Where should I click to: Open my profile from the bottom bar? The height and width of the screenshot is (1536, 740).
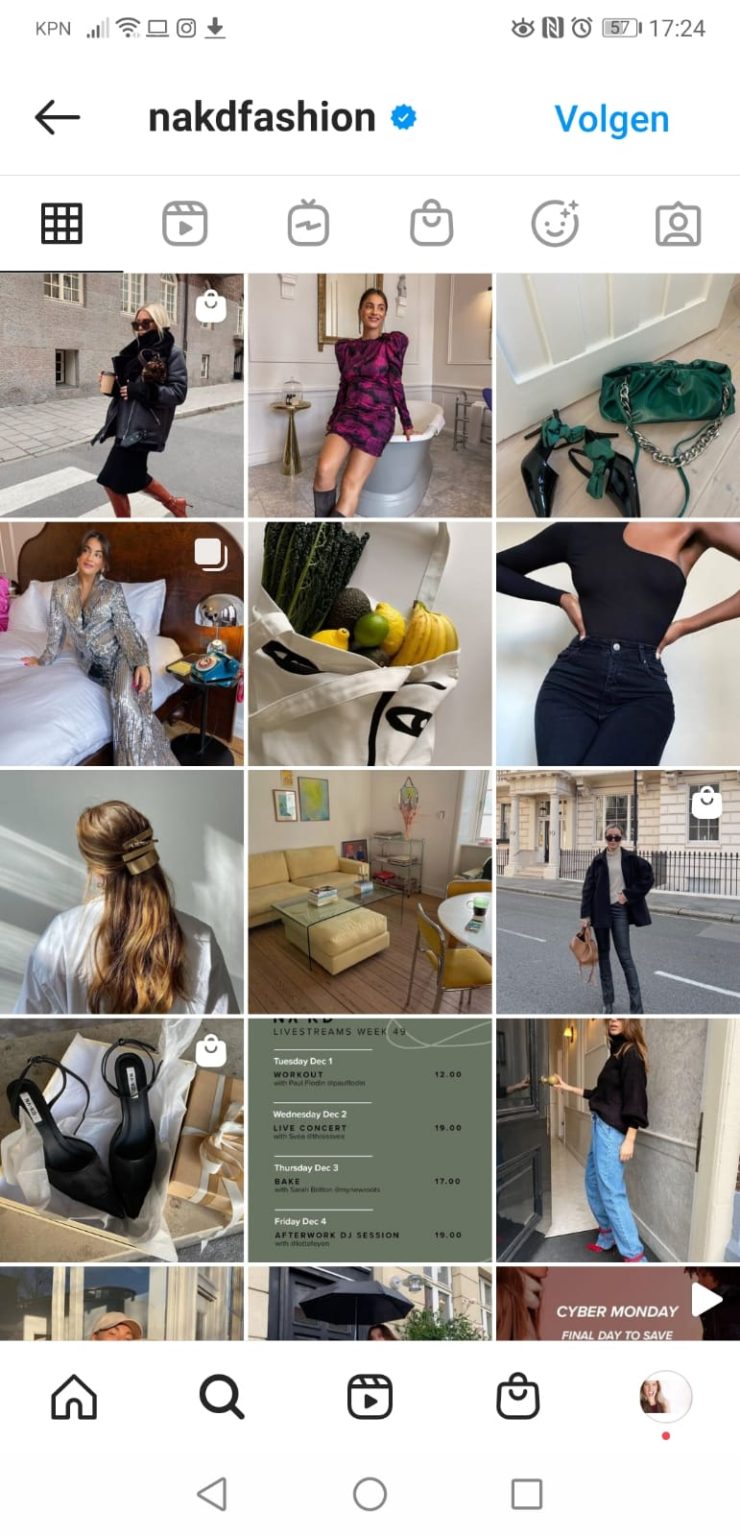(x=665, y=1397)
